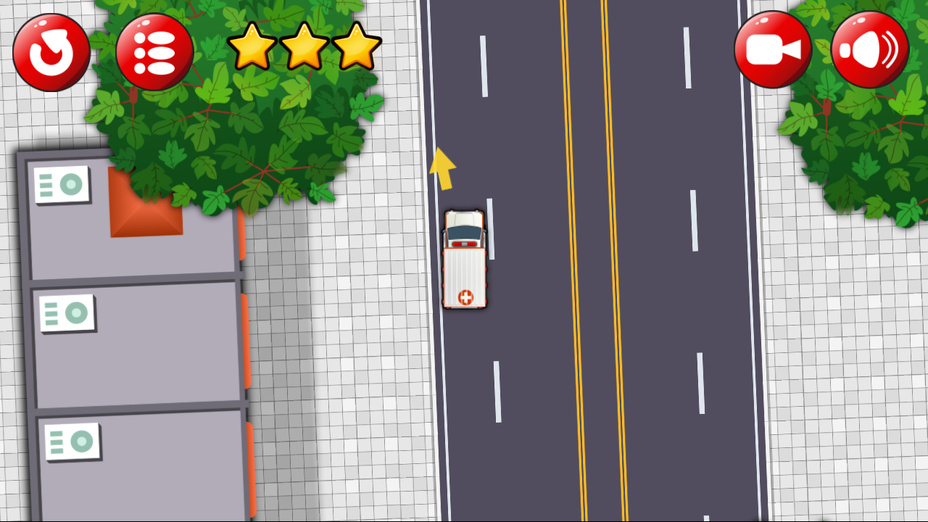
Task: Restart the level with the reset button
Action: (51, 52)
